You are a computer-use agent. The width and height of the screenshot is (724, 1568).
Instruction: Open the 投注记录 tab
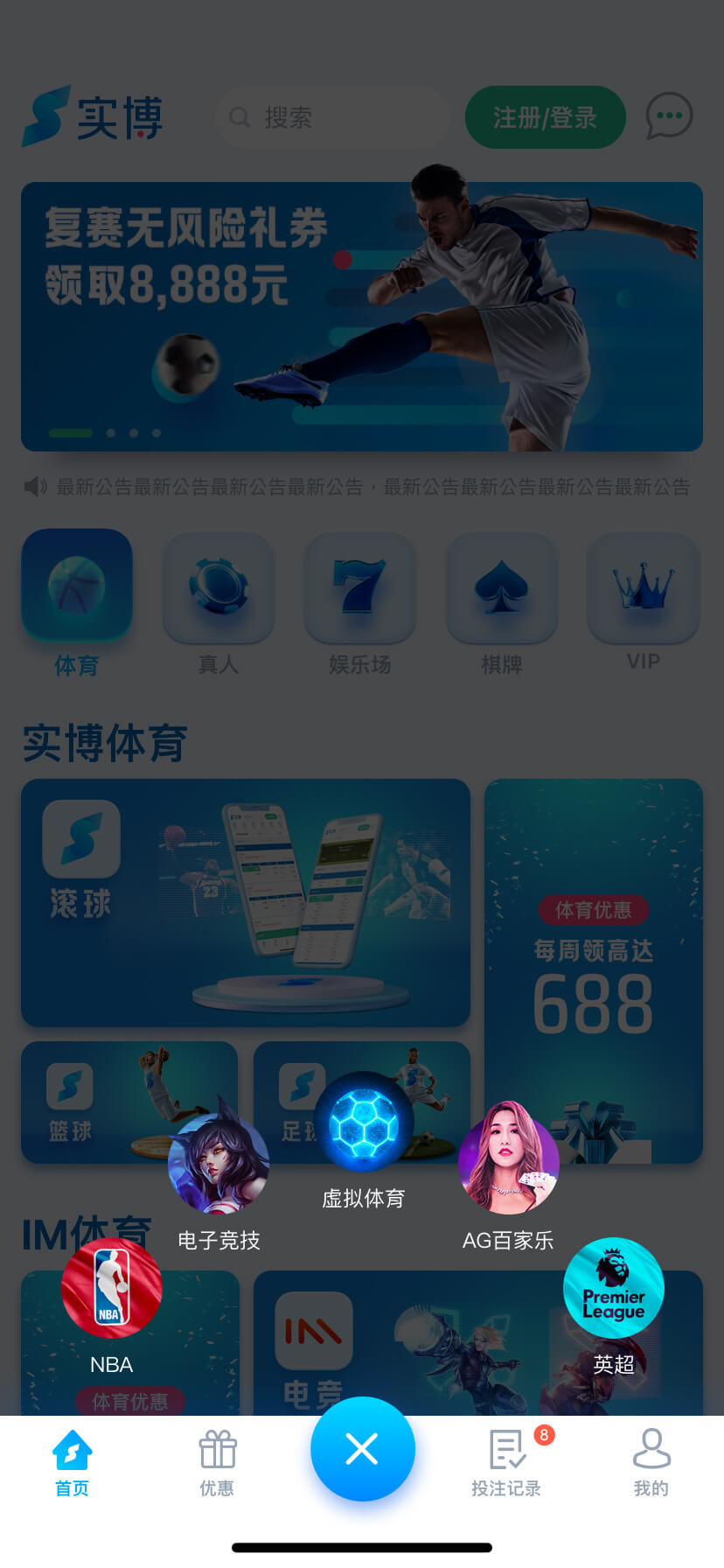(x=506, y=1463)
